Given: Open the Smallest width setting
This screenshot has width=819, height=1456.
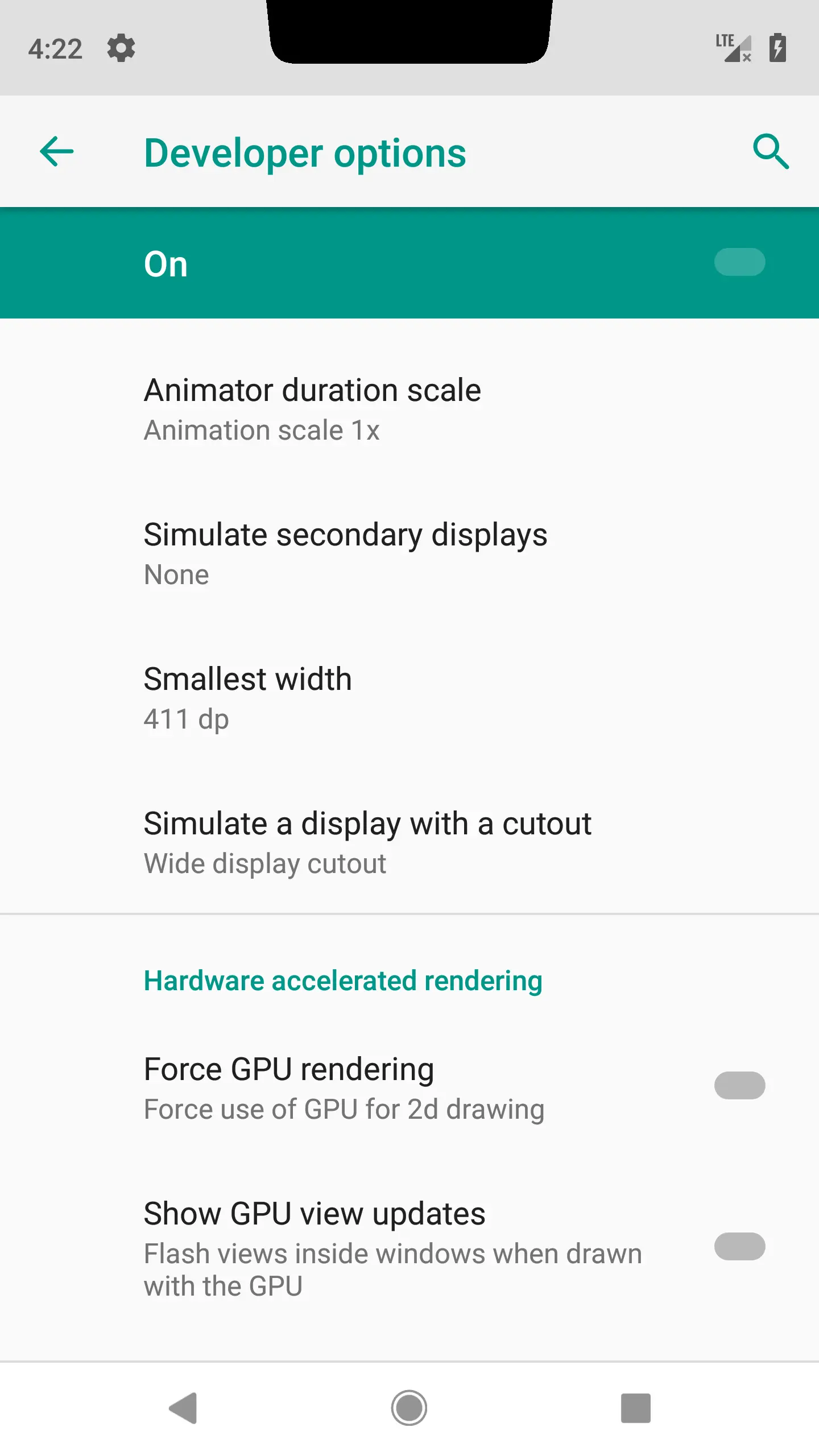Looking at the screenshot, I should 248,698.
